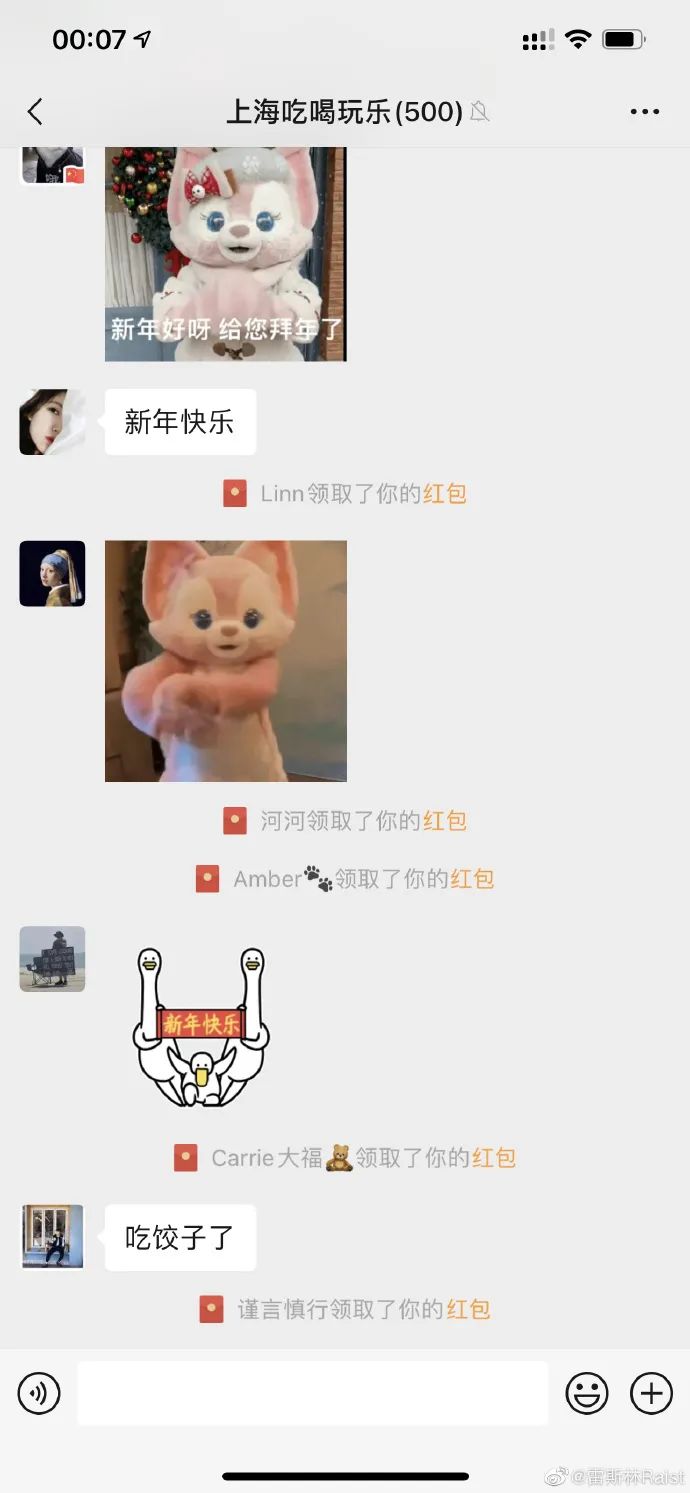Screen dimensions: 690x1493
Task: Open the red packet 谨言慎行 claimed
Action: [x=468, y=1309]
